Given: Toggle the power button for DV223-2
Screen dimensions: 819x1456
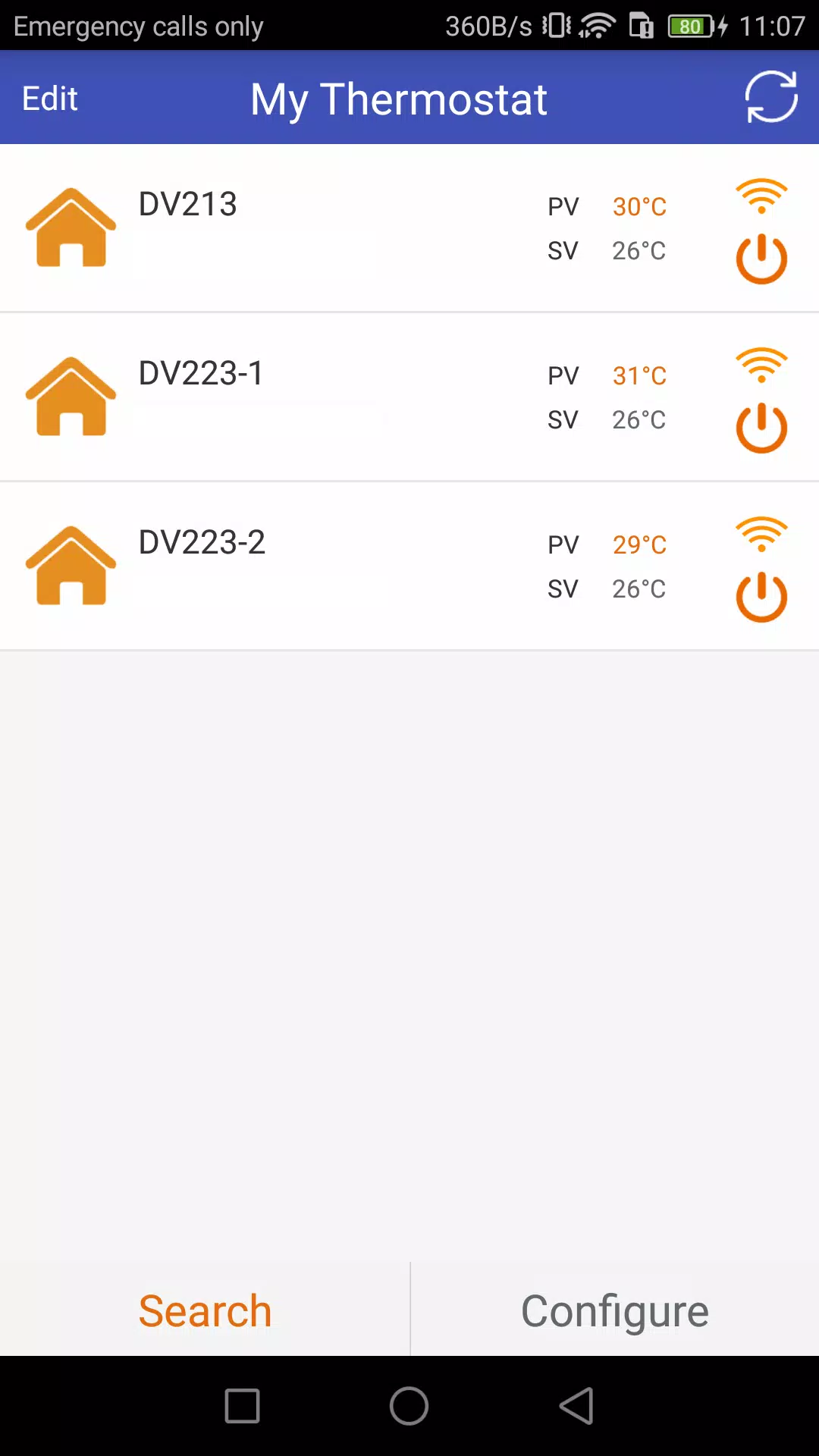Looking at the screenshot, I should [x=761, y=598].
